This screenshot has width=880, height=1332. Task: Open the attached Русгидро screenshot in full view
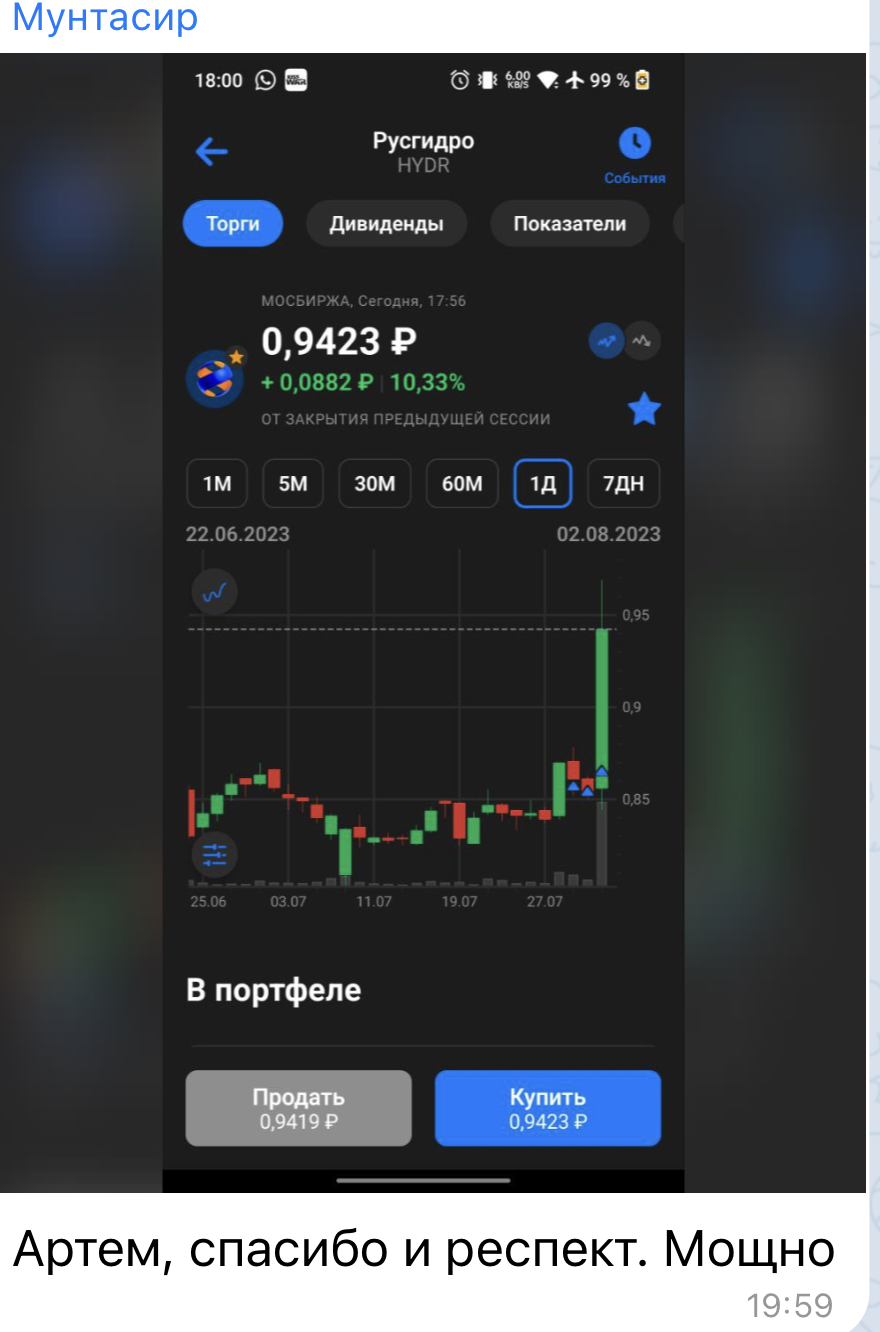432,620
